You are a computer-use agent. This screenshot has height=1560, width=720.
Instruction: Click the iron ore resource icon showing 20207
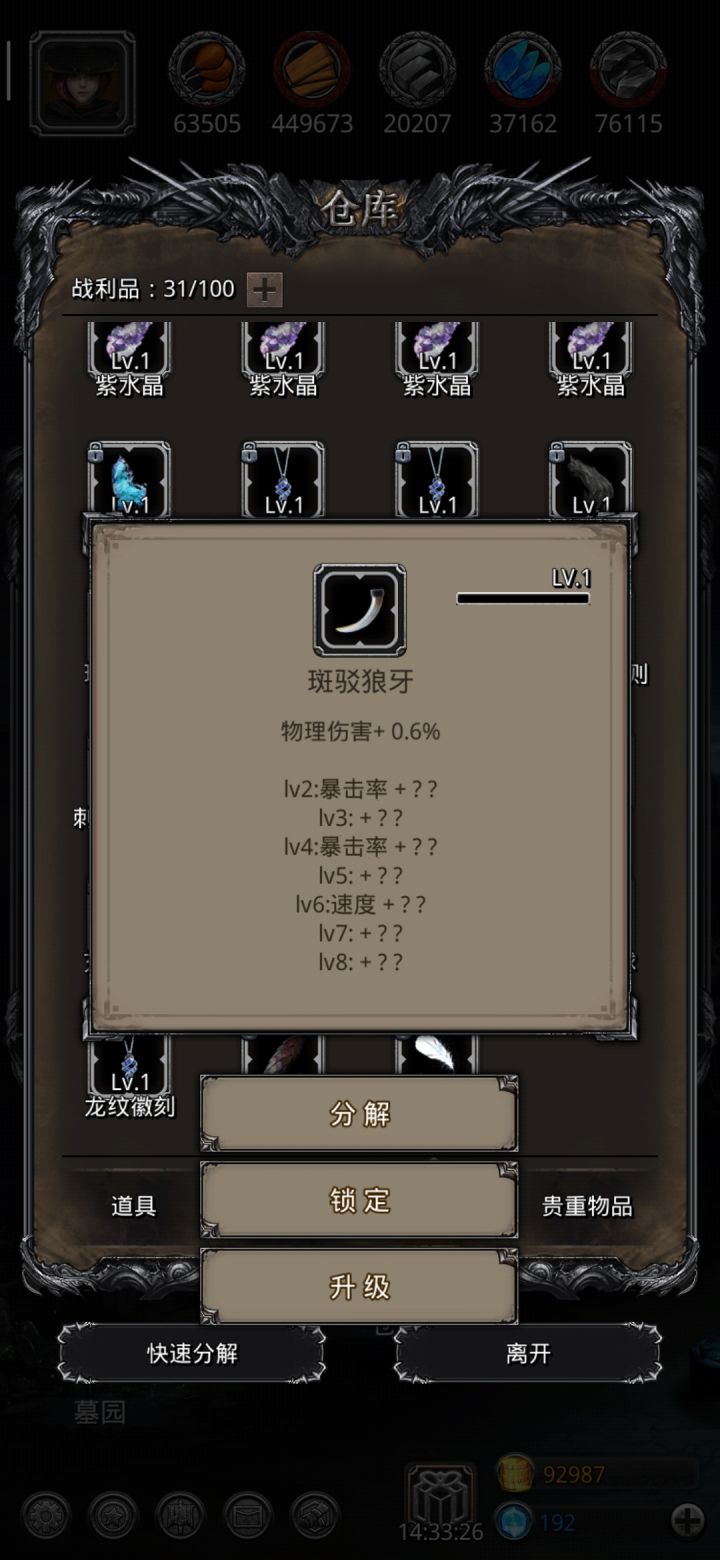click(416, 70)
